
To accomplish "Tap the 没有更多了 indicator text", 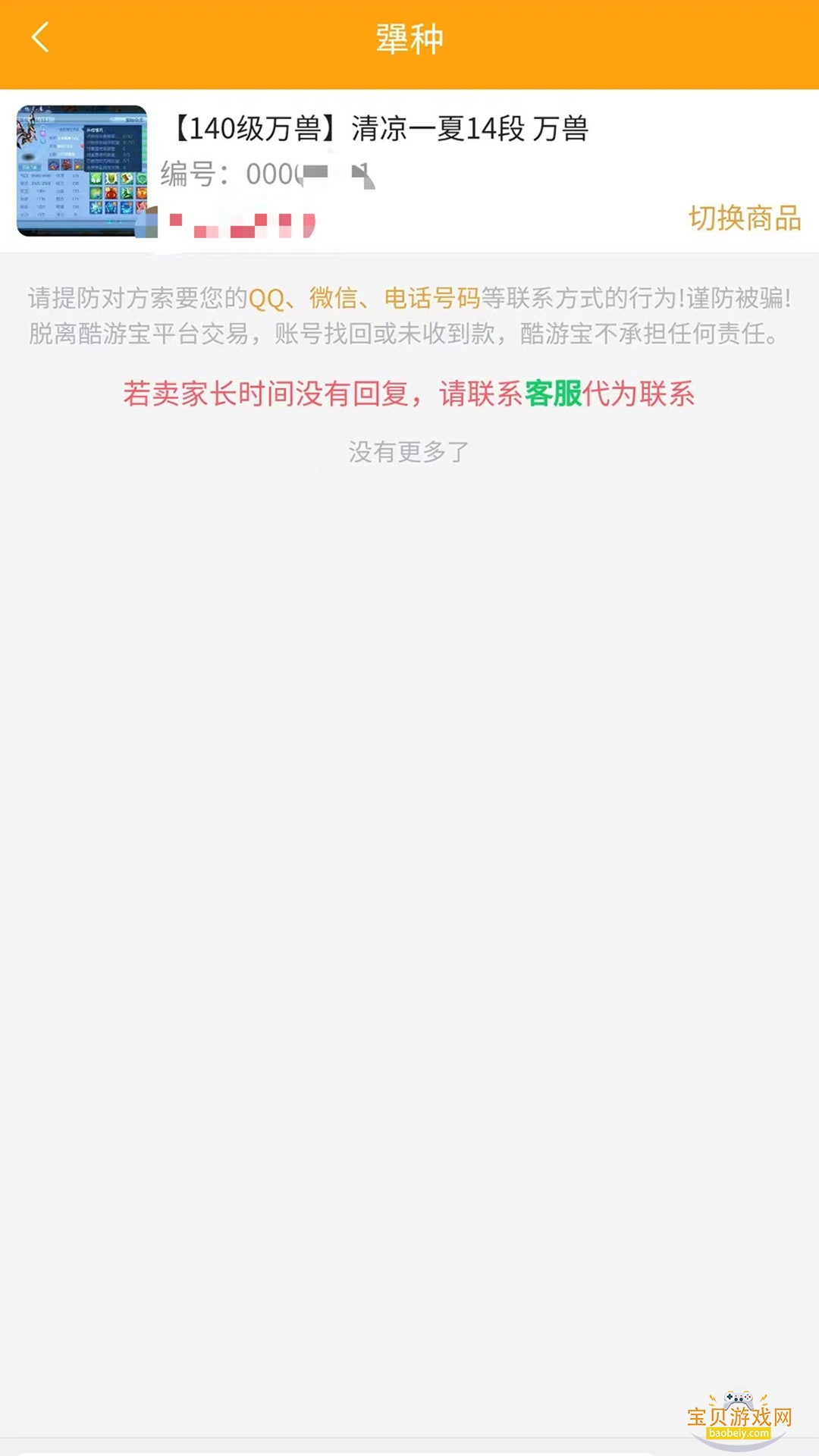I will [409, 450].
